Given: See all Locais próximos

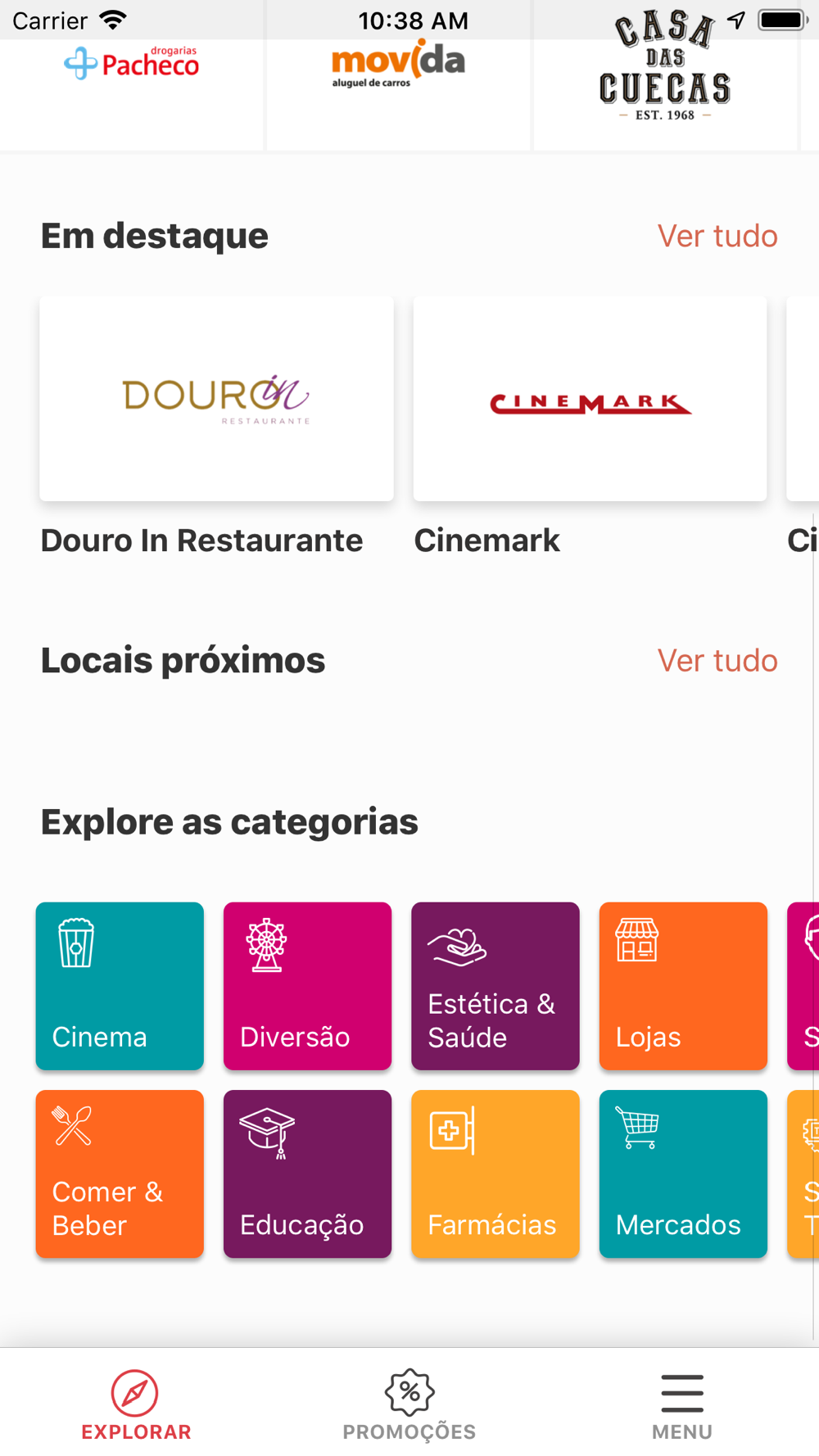Looking at the screenshot, I should (717, 661).
